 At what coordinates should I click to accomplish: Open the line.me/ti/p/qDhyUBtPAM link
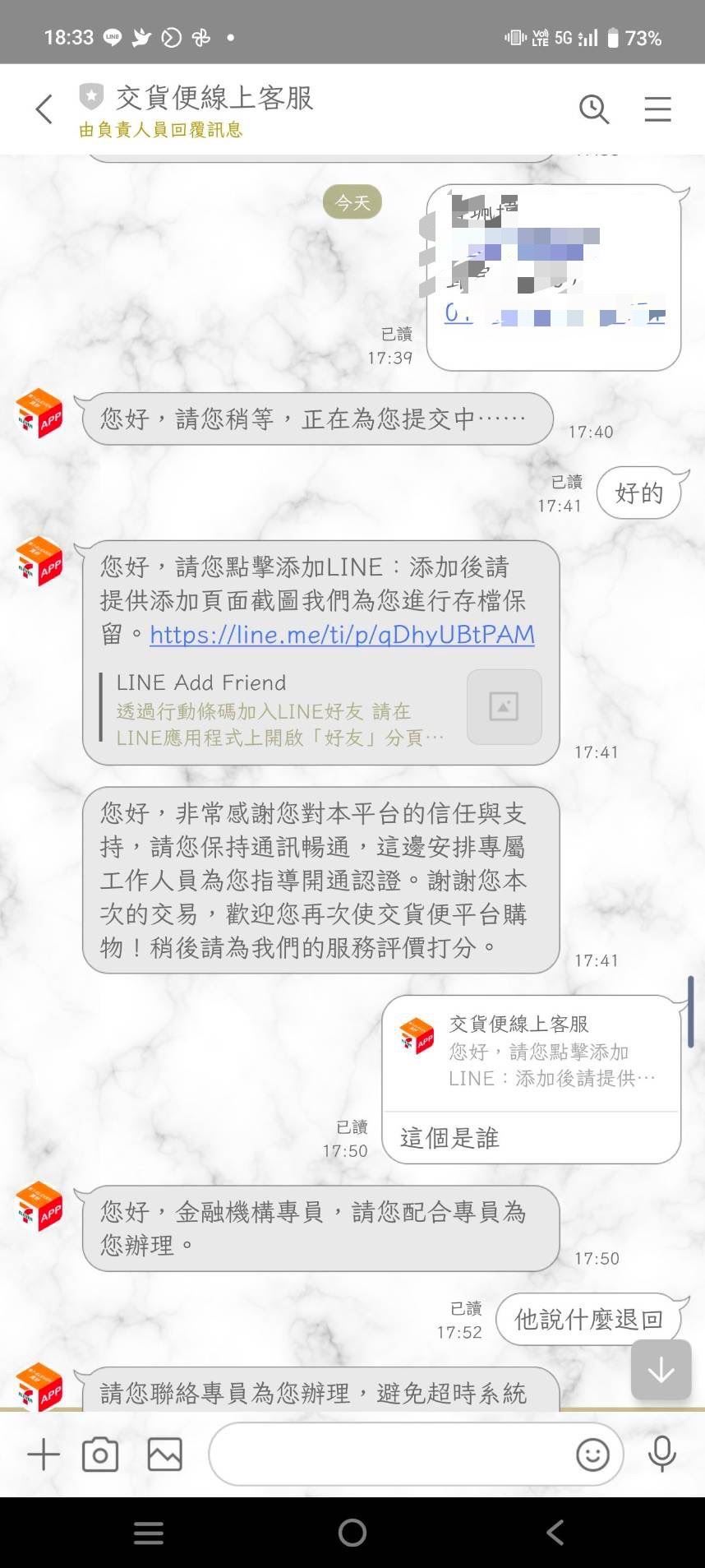pos(342,635)
